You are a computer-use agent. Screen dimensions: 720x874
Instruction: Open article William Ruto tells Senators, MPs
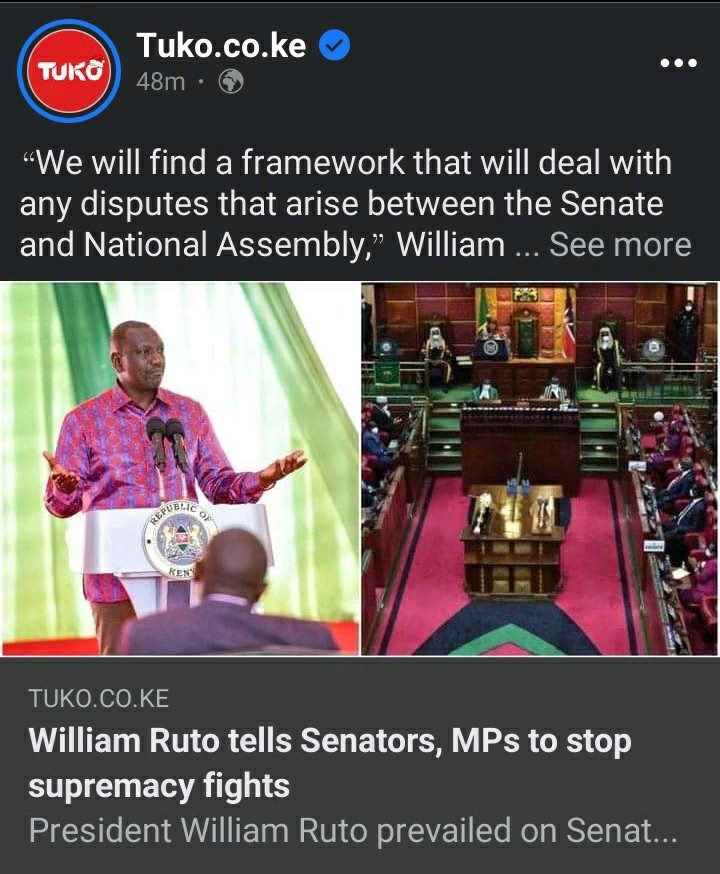point(330,763)
